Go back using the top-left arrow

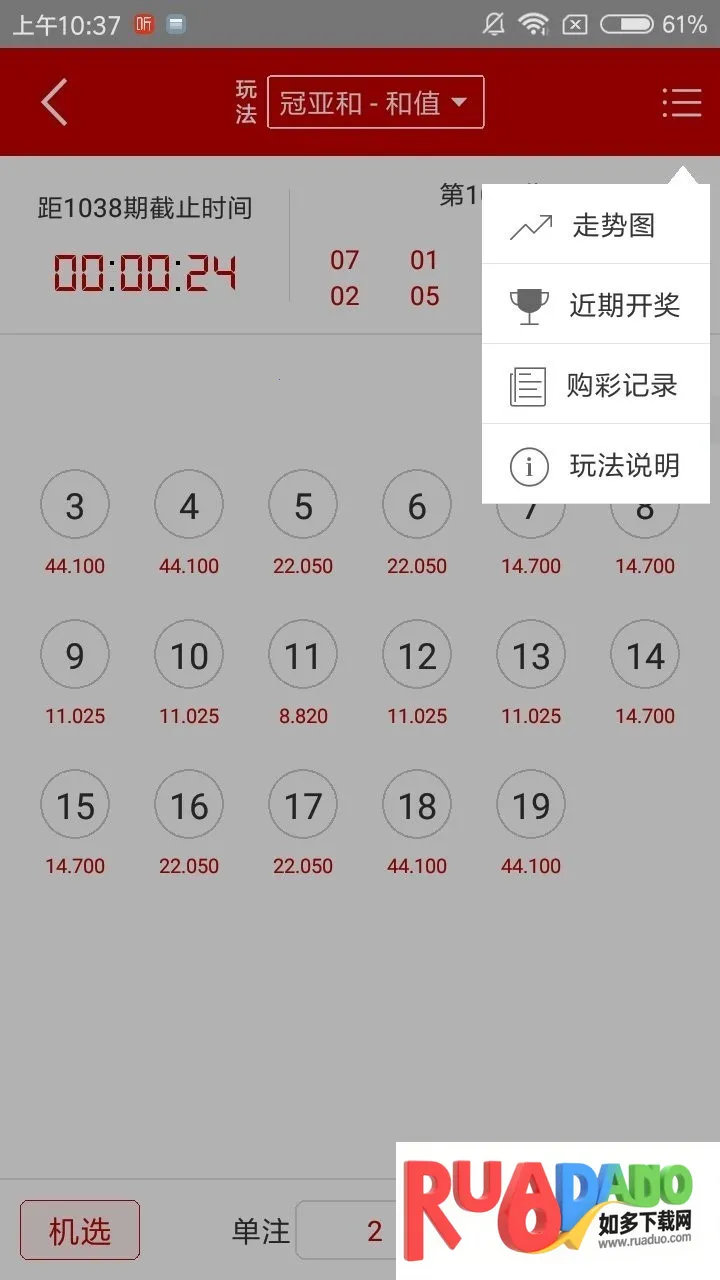click(54, 102)
